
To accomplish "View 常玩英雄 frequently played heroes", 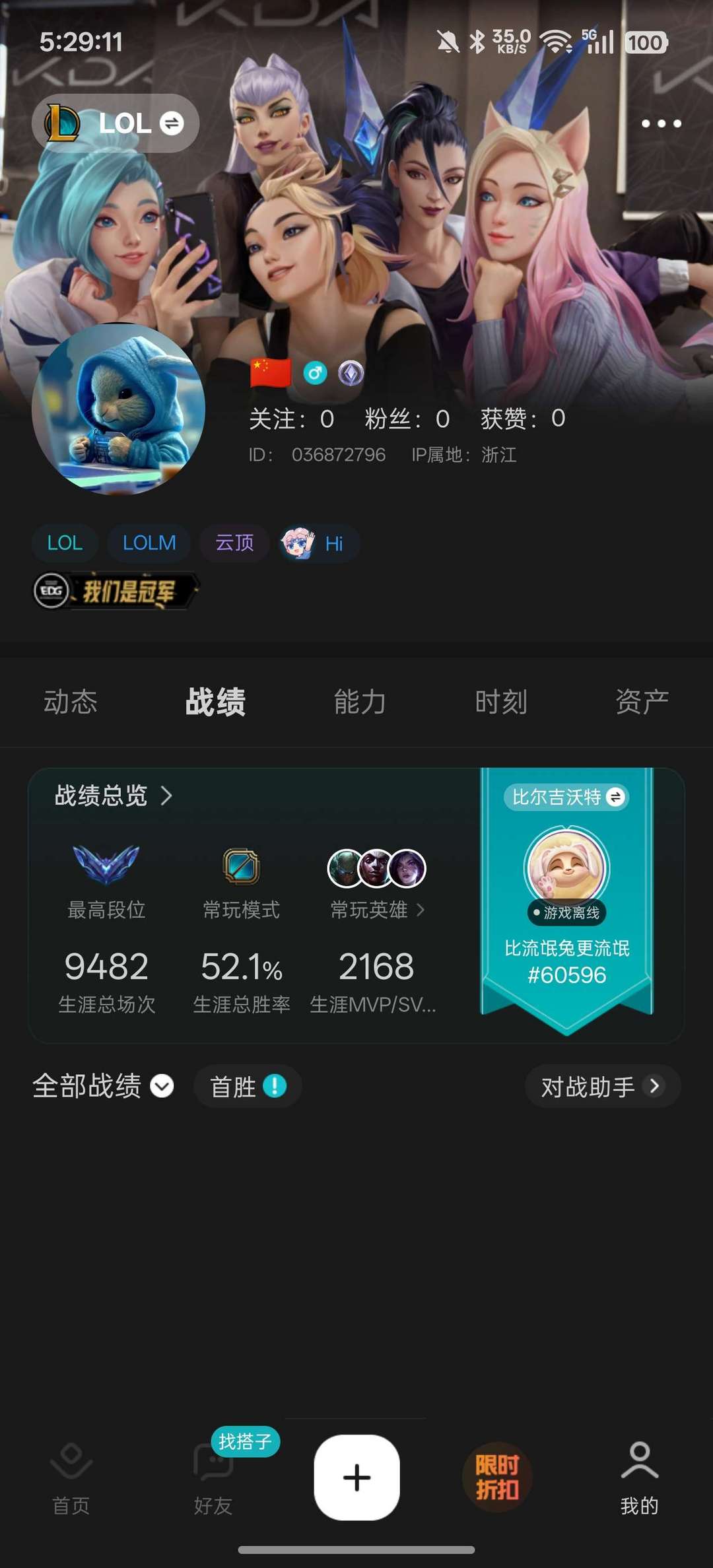I will coord(377,910).
